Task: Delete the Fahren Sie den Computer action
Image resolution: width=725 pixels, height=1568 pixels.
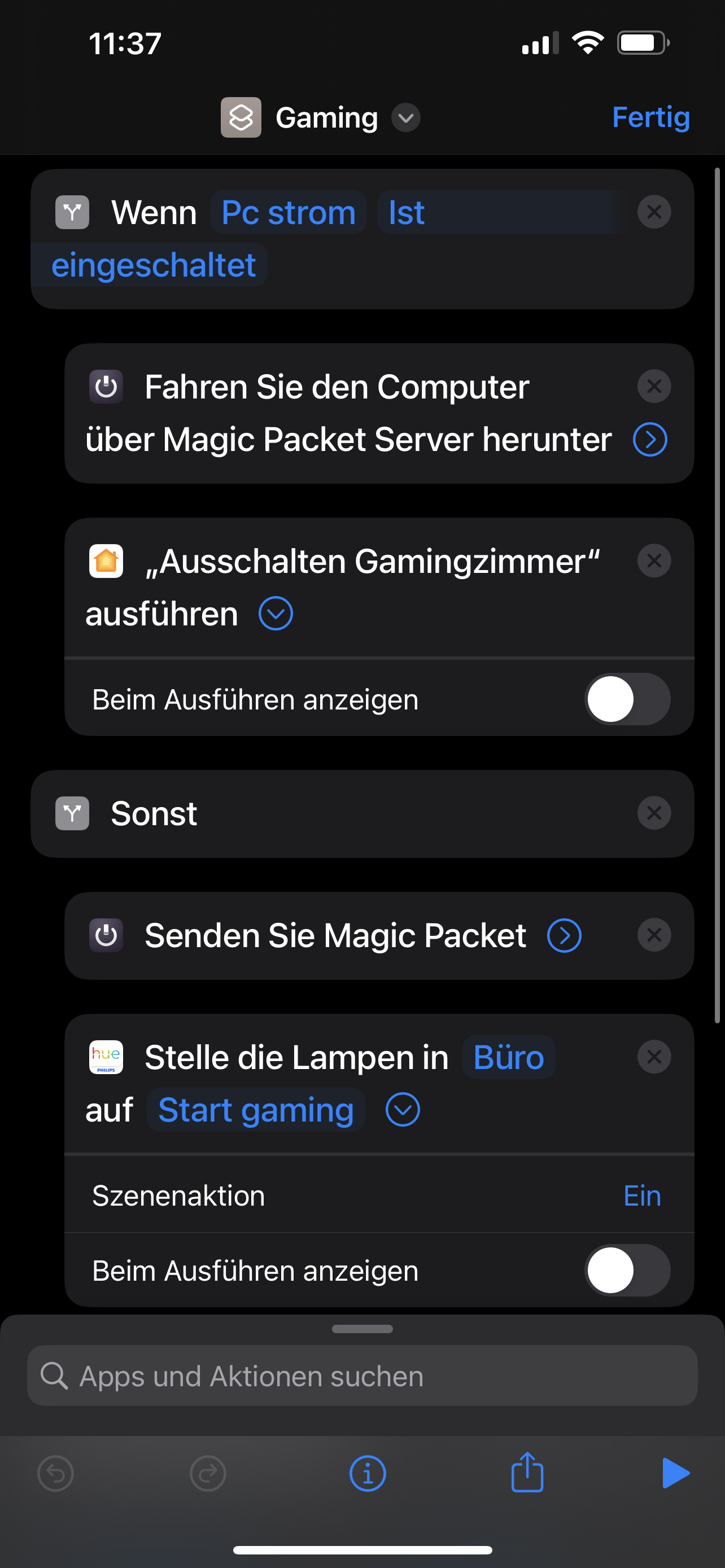Action: click(654, 386)
